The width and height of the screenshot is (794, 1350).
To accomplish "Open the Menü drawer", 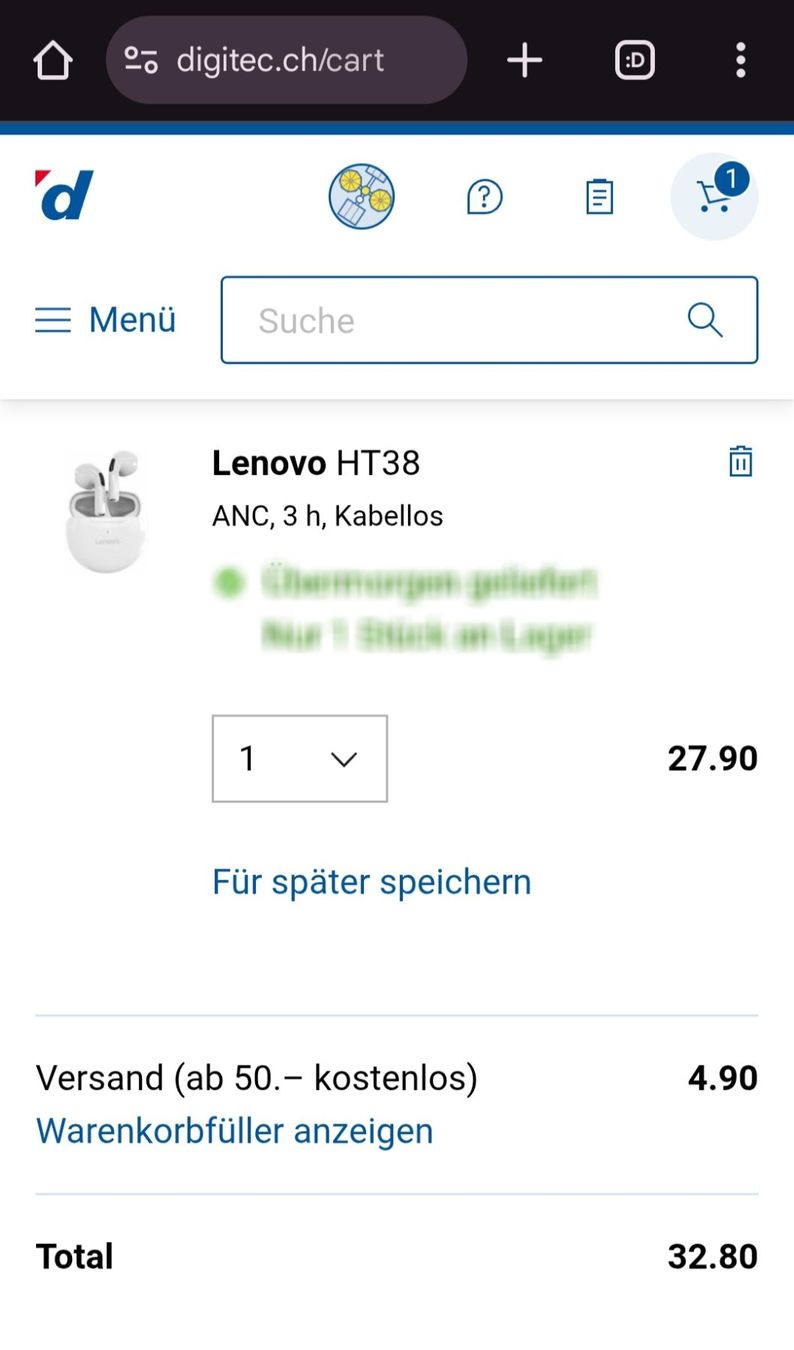I will (x=106, y=320).
